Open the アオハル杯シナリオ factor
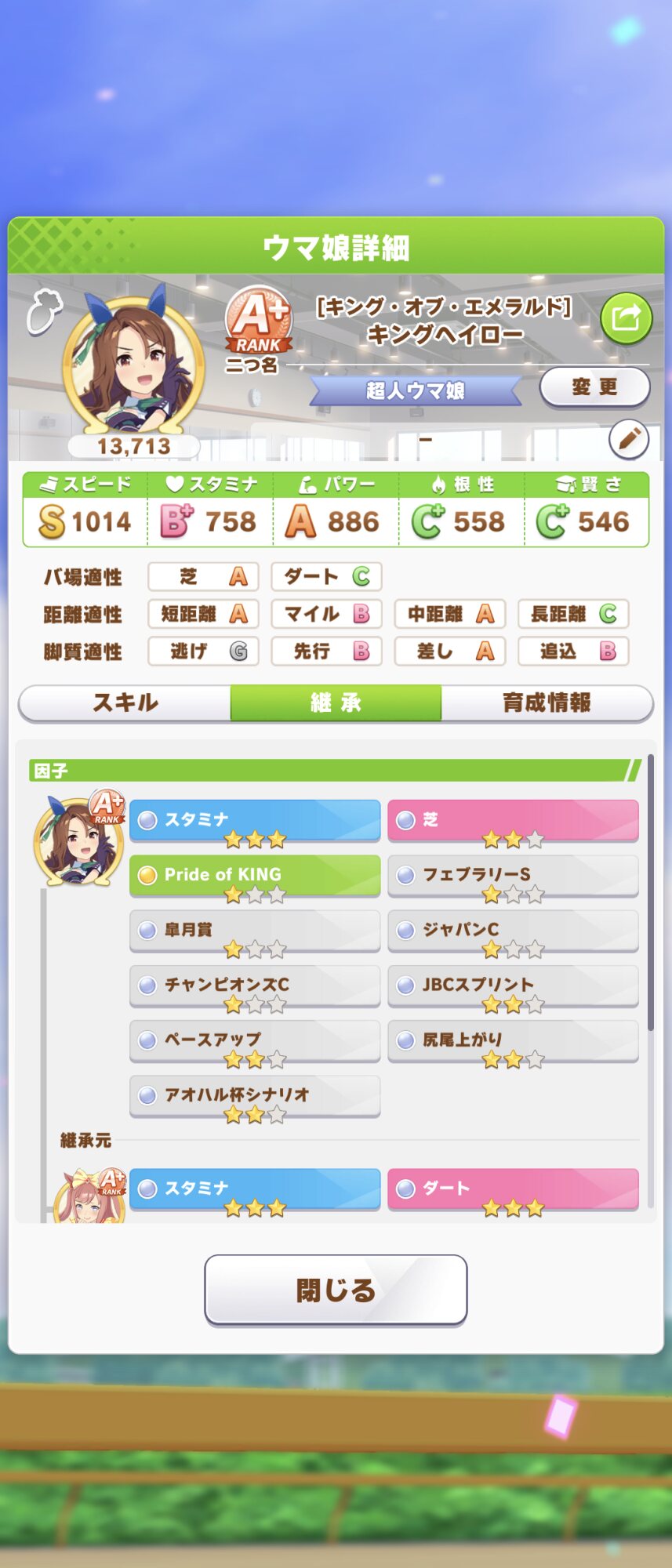 (254, 1094)
